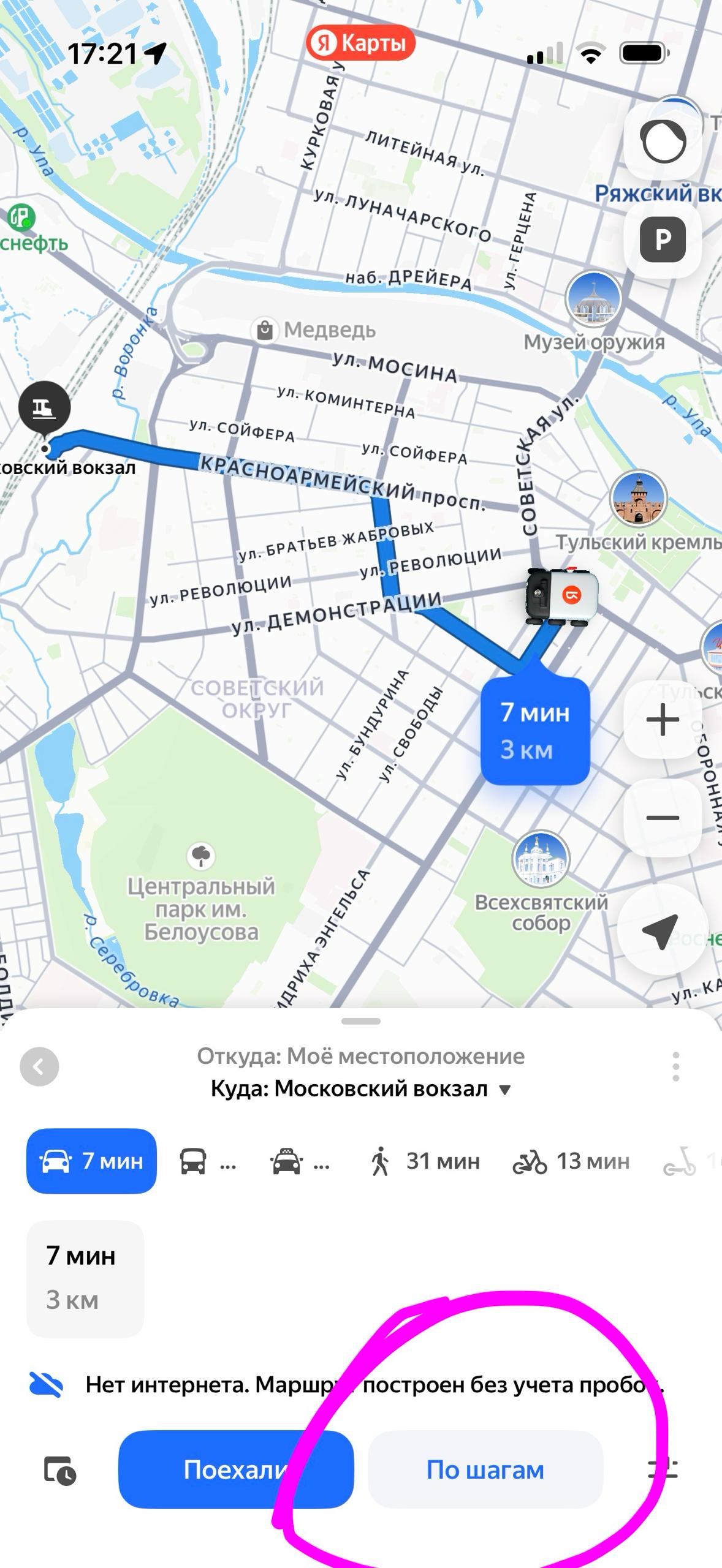Image resolution: width=722 pixels, height=1568 pixels.
Task: Zoom in on the map
Action: point(663,719)
